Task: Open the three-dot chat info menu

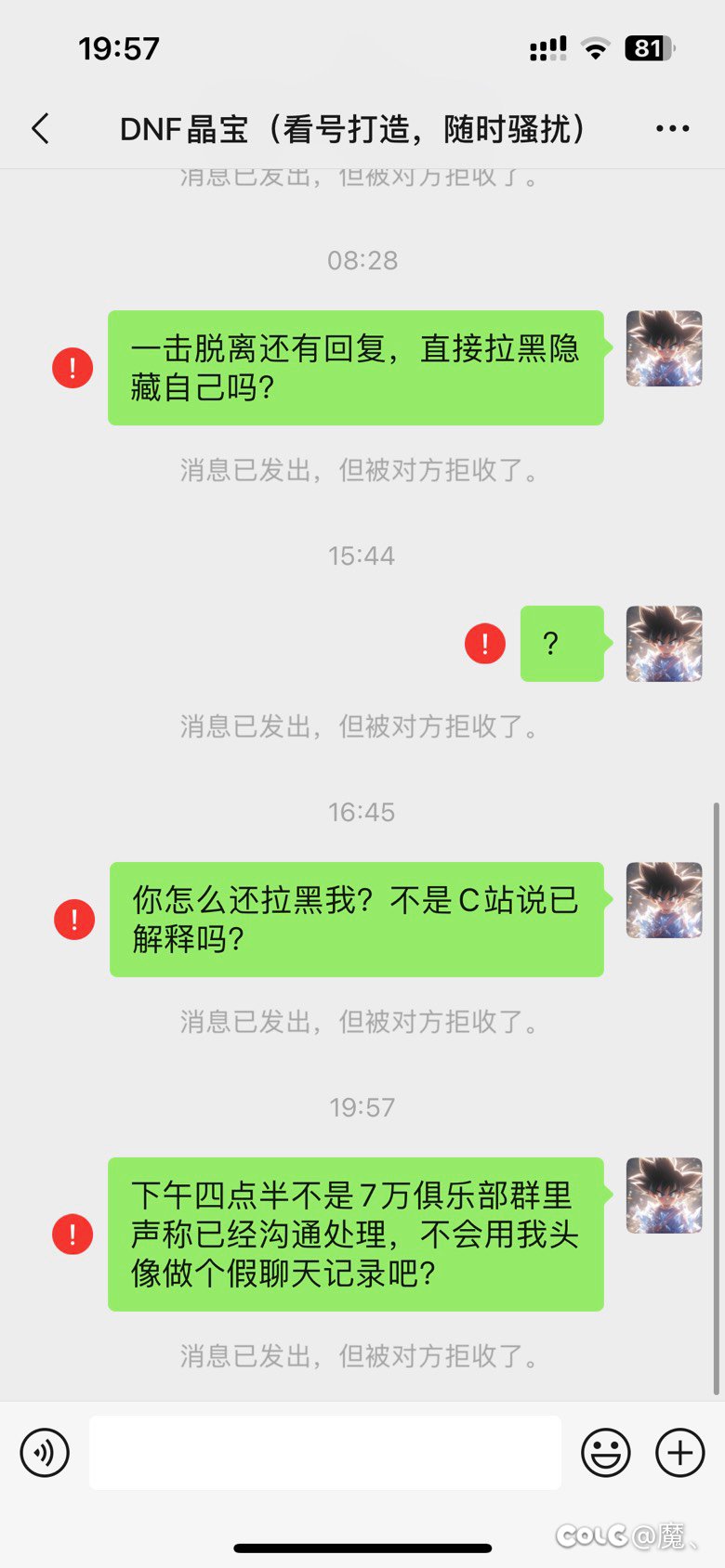Action: click(672, 128)
